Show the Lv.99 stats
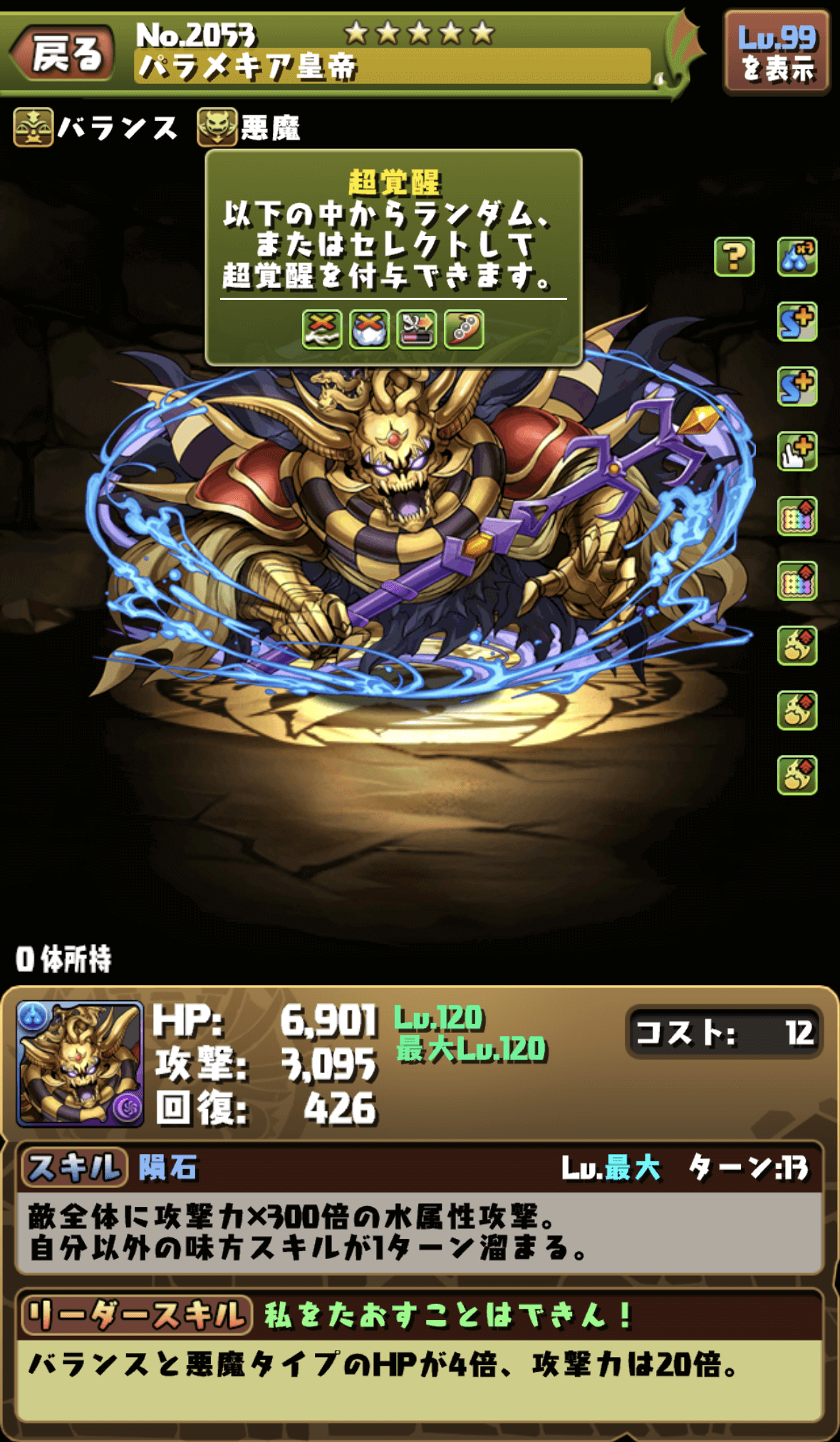840x1442 pixels. (x=777, y=52)
